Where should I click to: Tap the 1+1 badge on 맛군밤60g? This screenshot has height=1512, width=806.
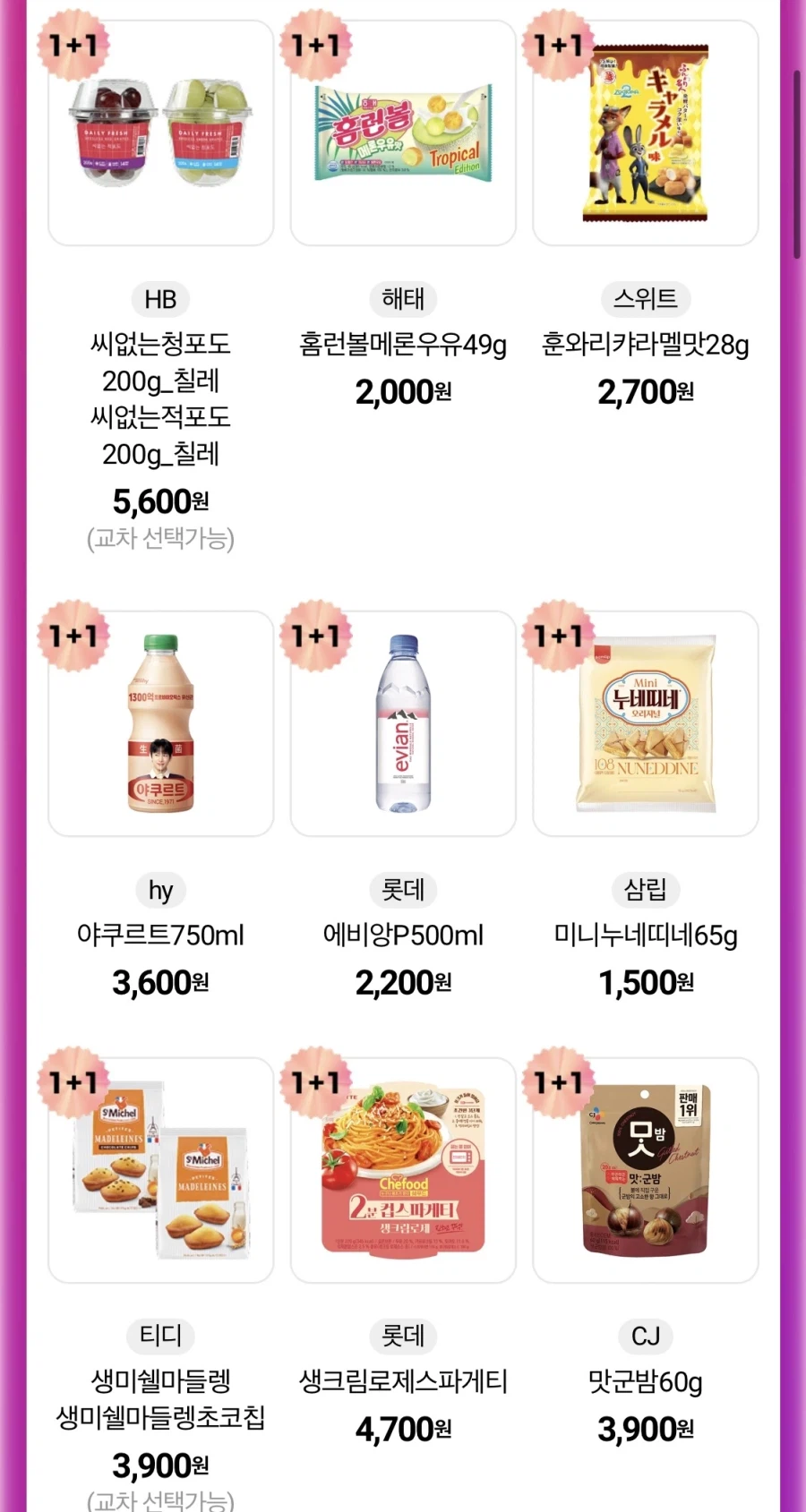(x=557, y=1083)
